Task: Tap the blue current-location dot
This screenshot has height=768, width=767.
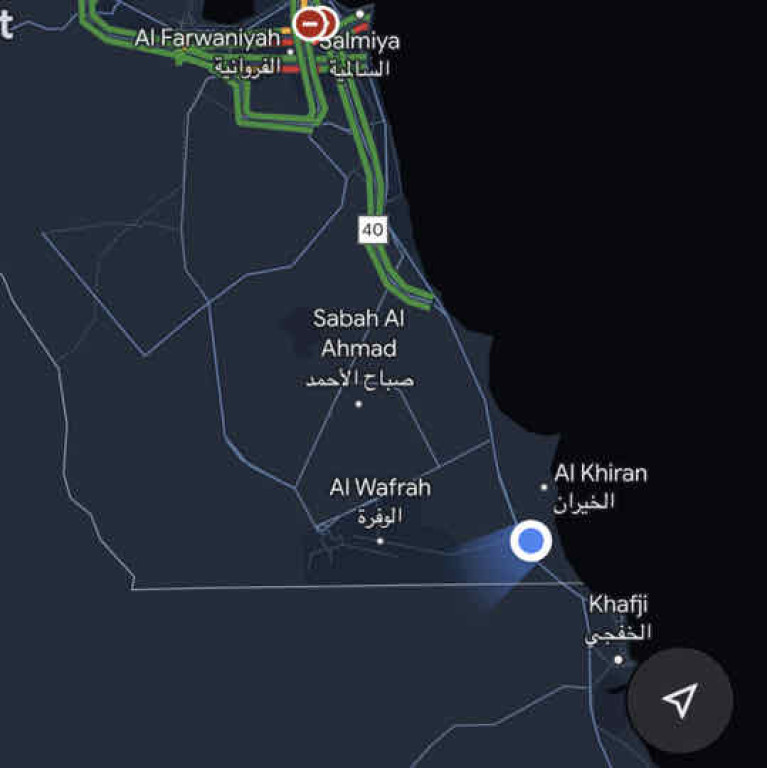Action: pos(531,541)
